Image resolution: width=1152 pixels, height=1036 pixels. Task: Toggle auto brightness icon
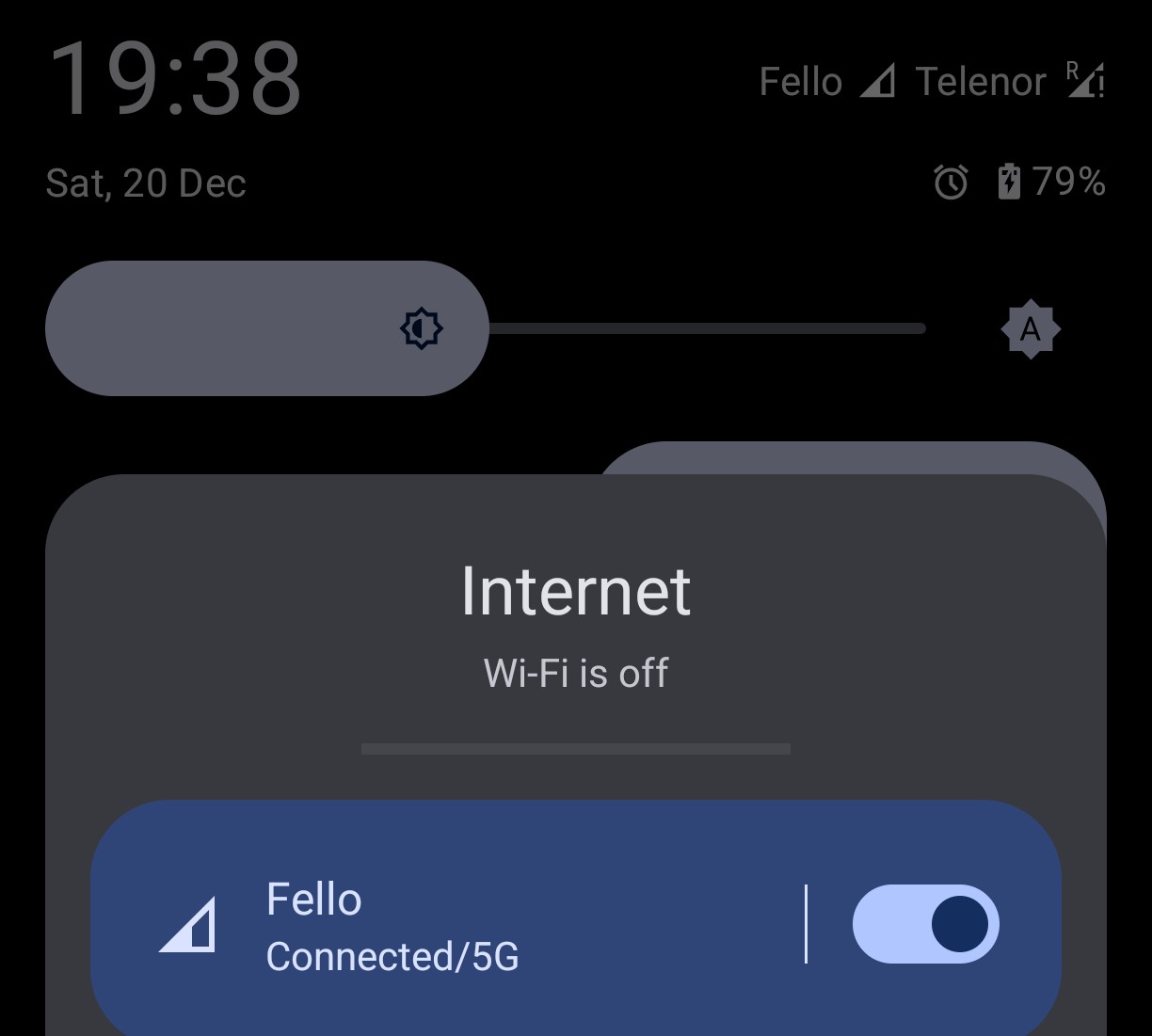(x=1031, y=329)
